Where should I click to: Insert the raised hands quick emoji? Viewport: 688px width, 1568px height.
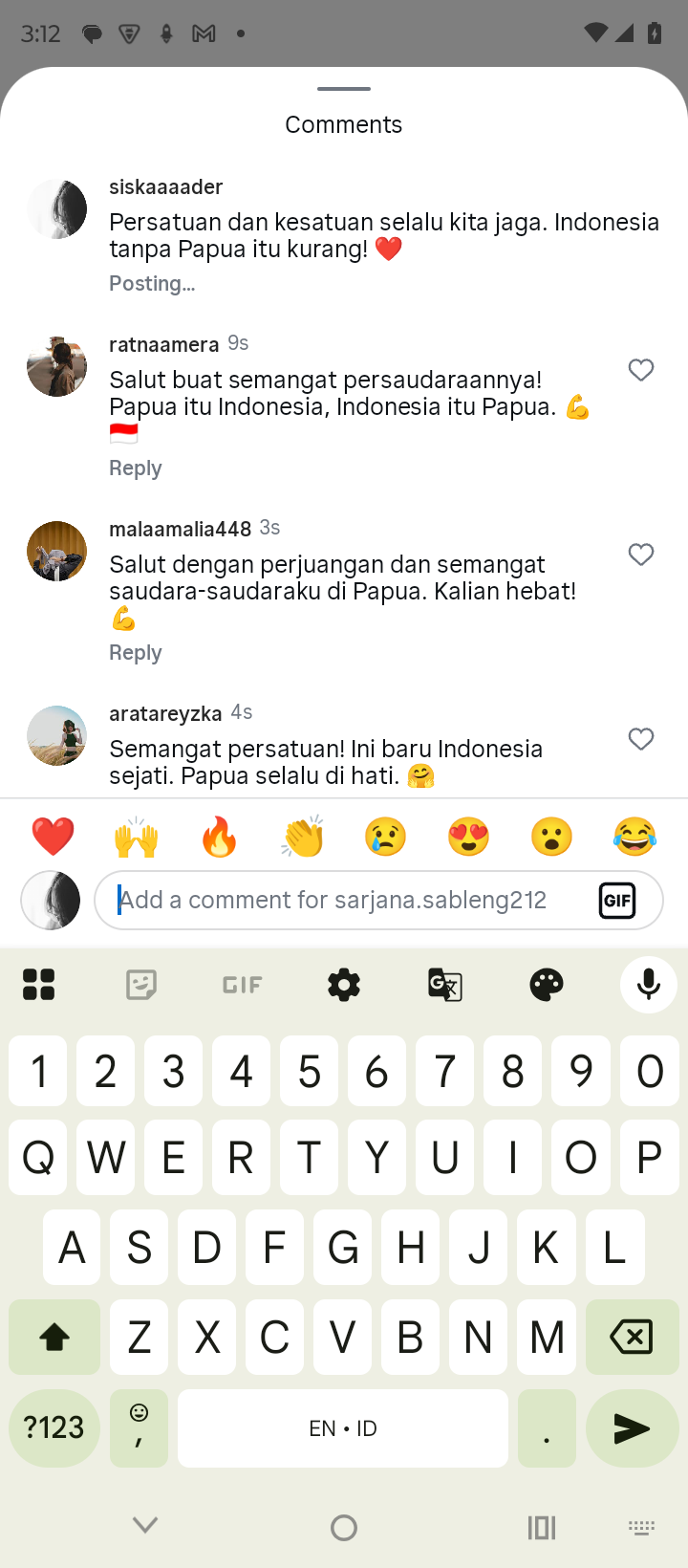(136, 838)
